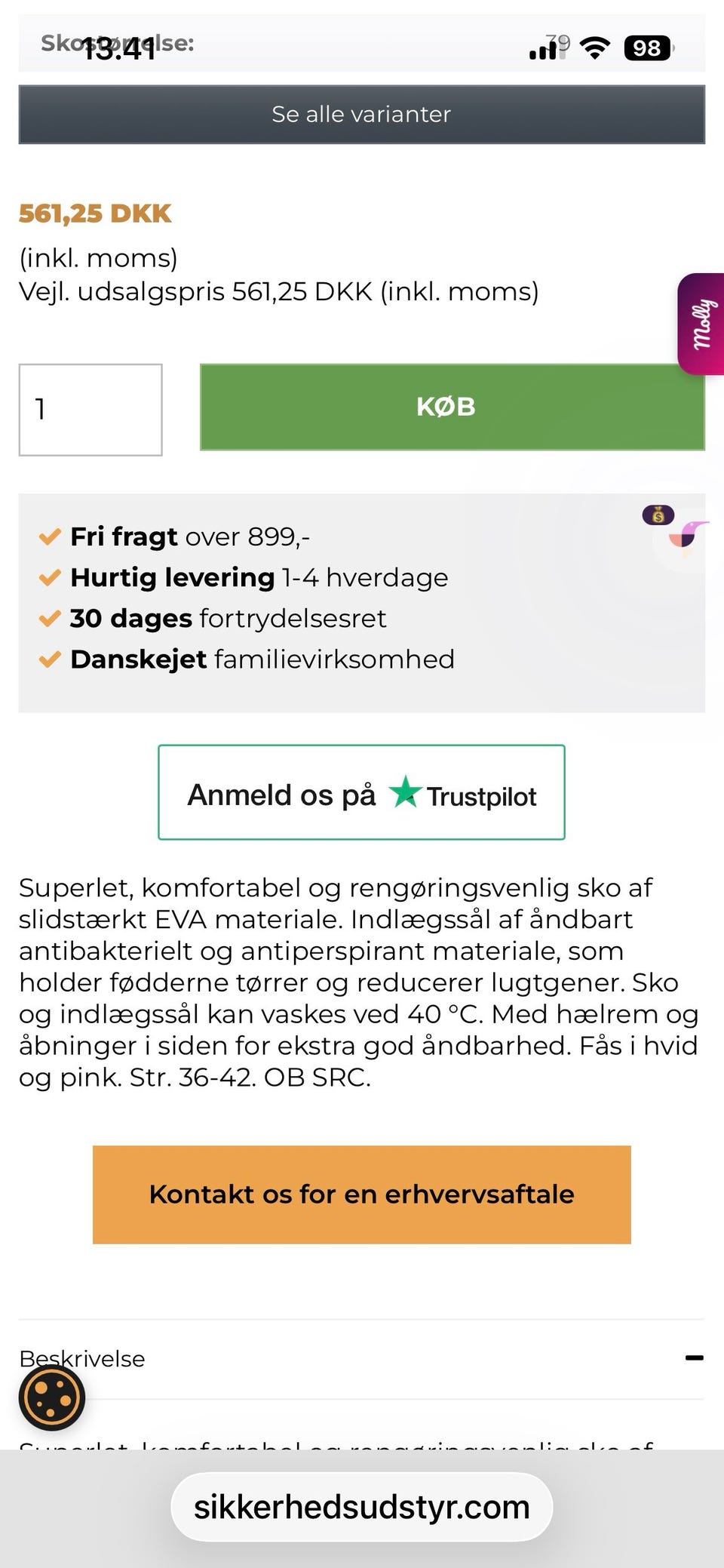Image resolution: width=724 pixels, height=1568 pixels.
Task: Open the Molly side tab
Action: (x=701, y=324)
